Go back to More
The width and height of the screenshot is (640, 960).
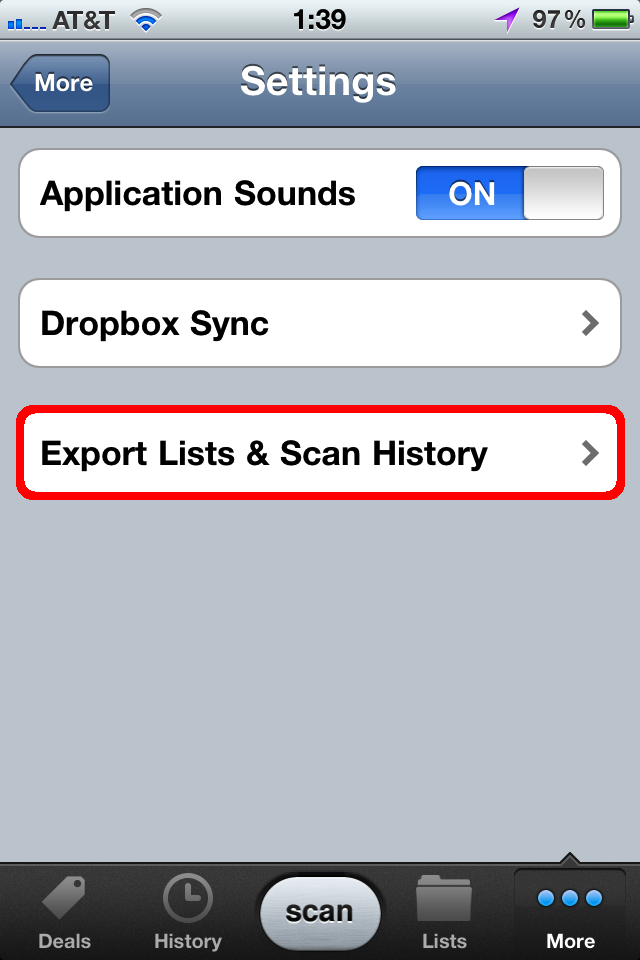point(61,84)
